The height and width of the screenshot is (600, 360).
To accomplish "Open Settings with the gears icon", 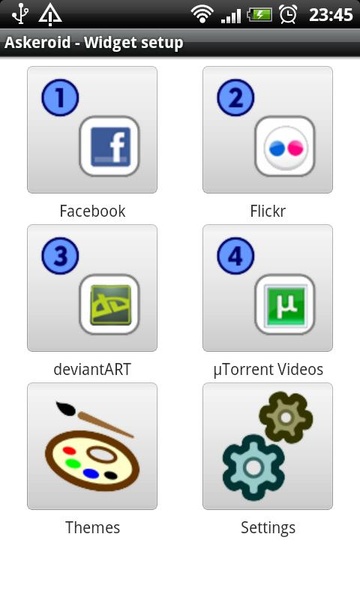I will (267, 446).
